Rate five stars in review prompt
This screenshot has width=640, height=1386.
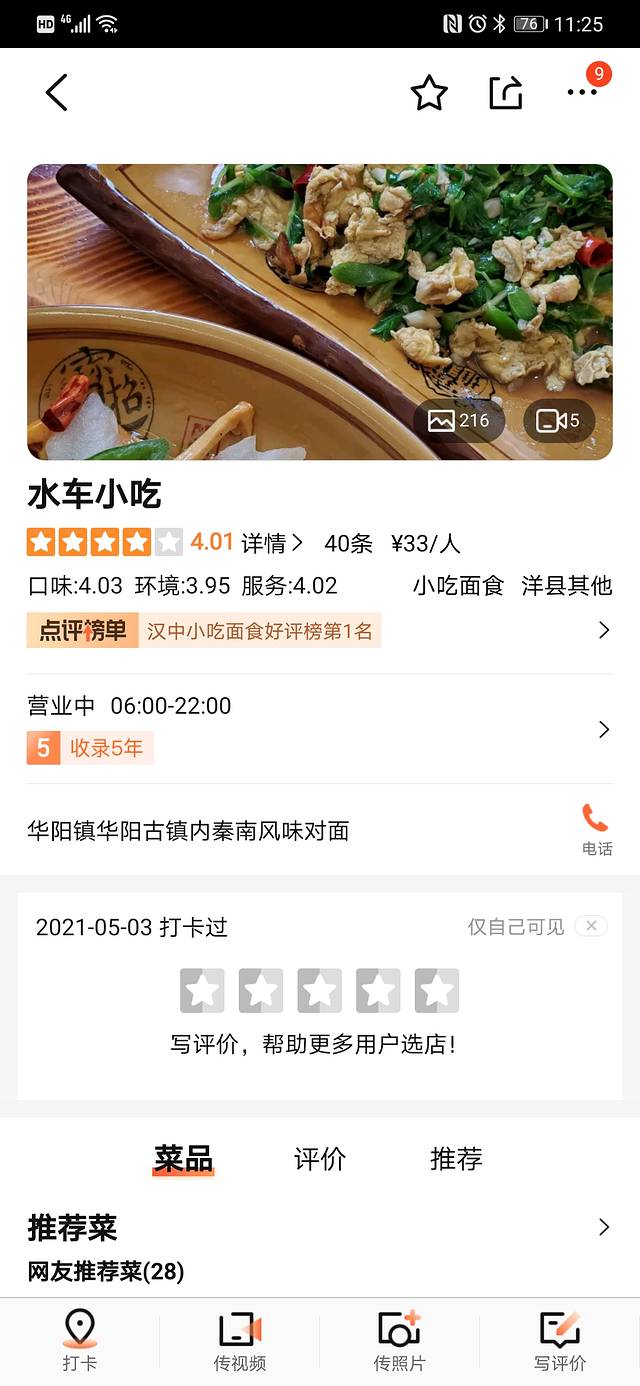(x=437, y=991)
